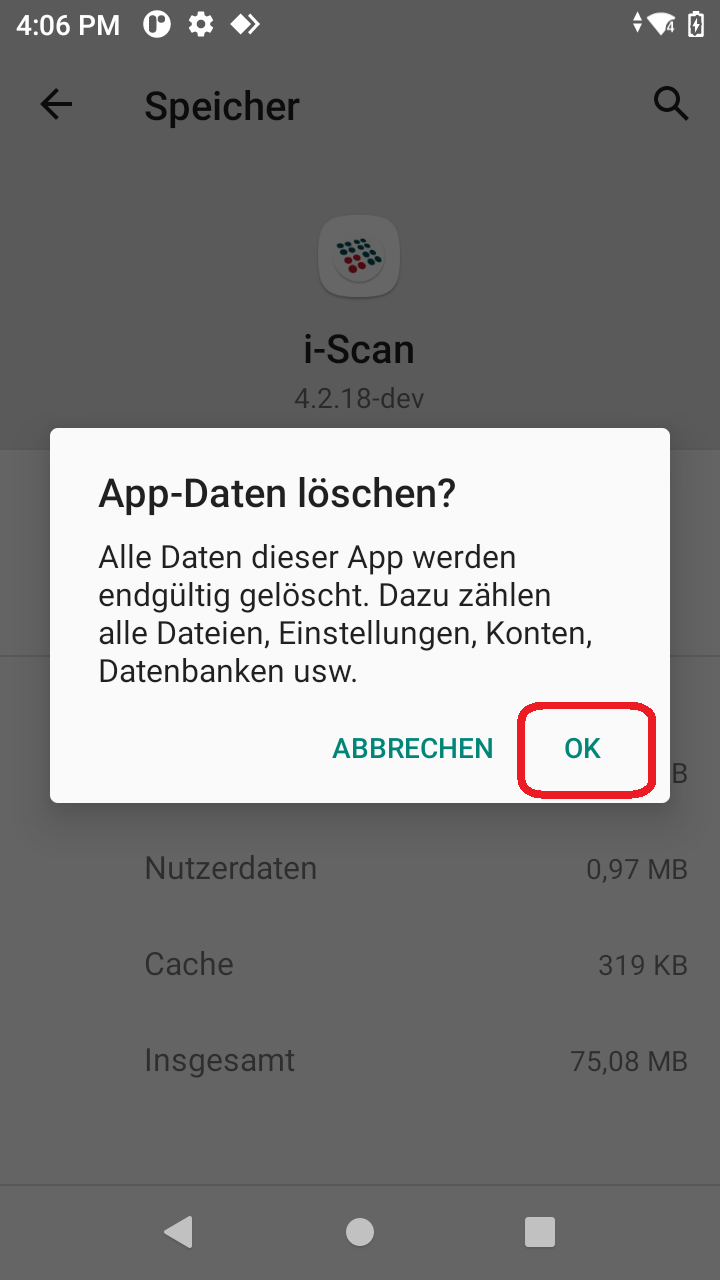Tap the settings gear icon in the status bar
Screen dimensions: 721x1280
[200, 25]
